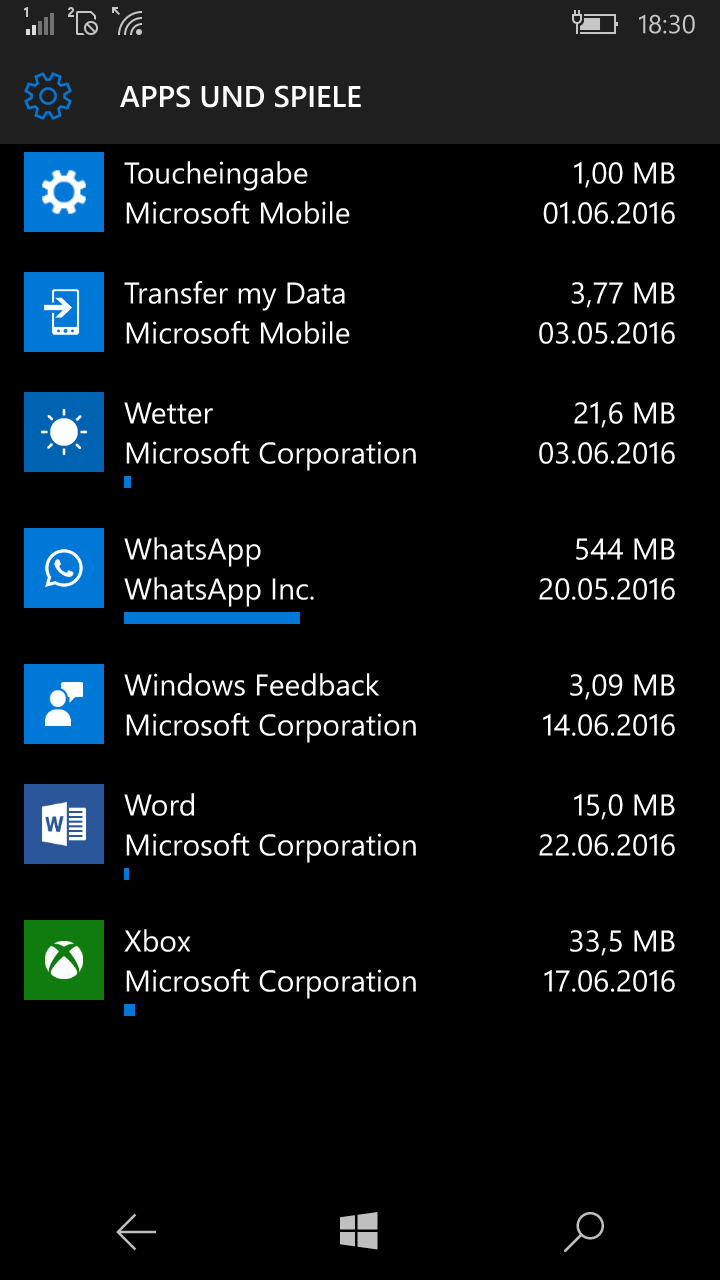
Task: Open search with the magnifier button
Action: [x=584, y=1232]
